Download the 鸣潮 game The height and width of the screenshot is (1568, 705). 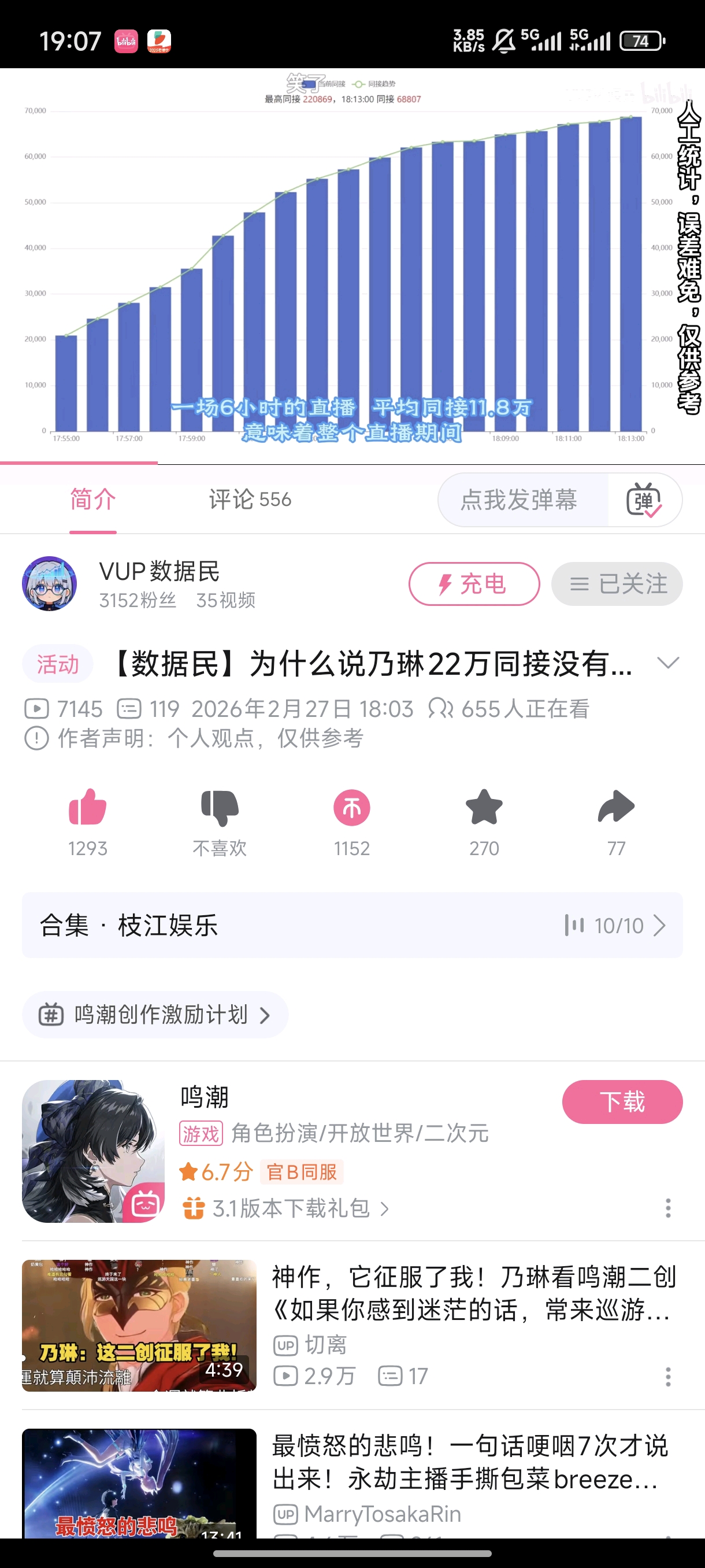(x=622, y=1102)
